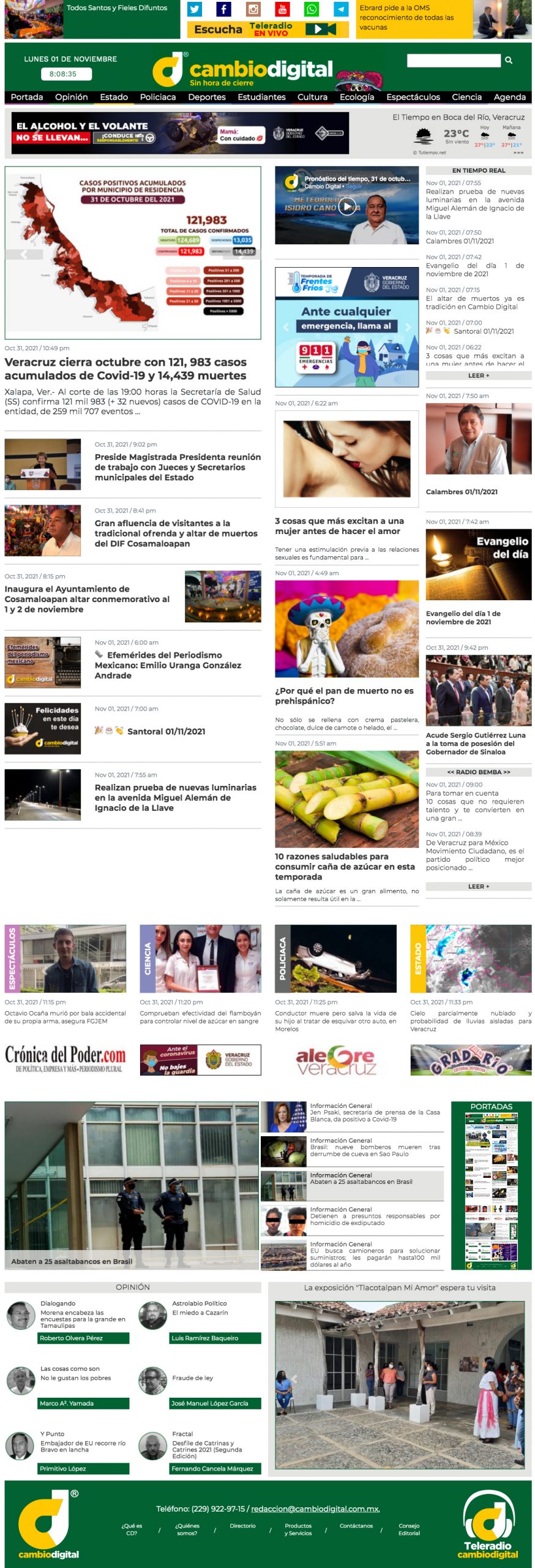Expand En Tiempo Real with LEER +

(x=478, y=375)
